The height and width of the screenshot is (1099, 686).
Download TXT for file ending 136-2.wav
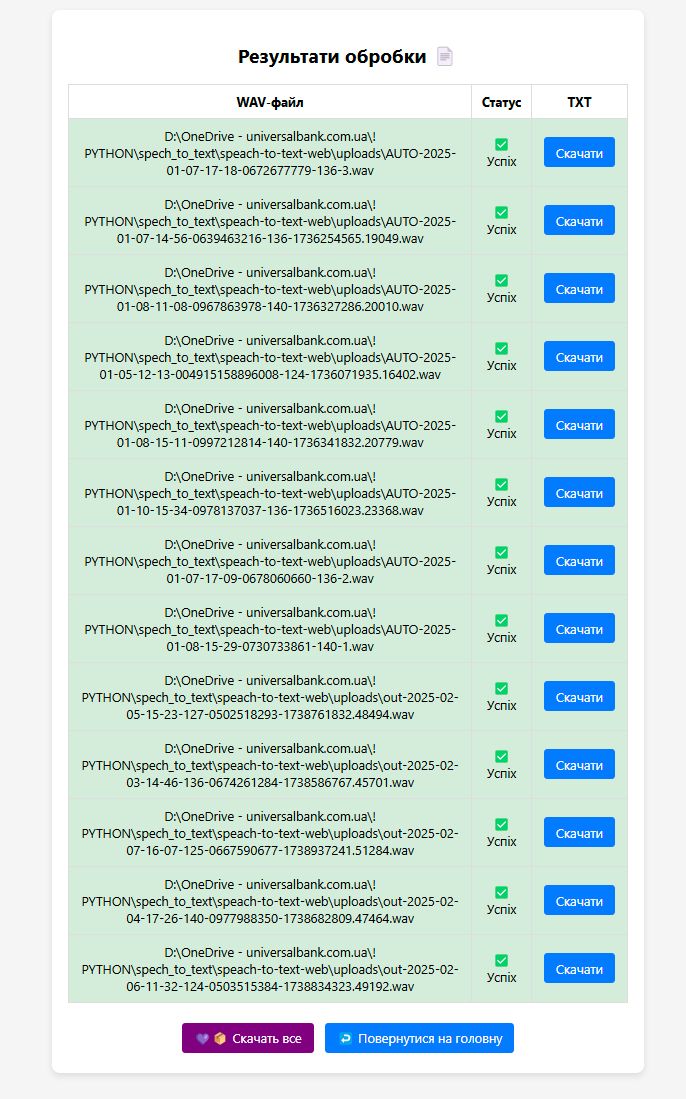579,561
